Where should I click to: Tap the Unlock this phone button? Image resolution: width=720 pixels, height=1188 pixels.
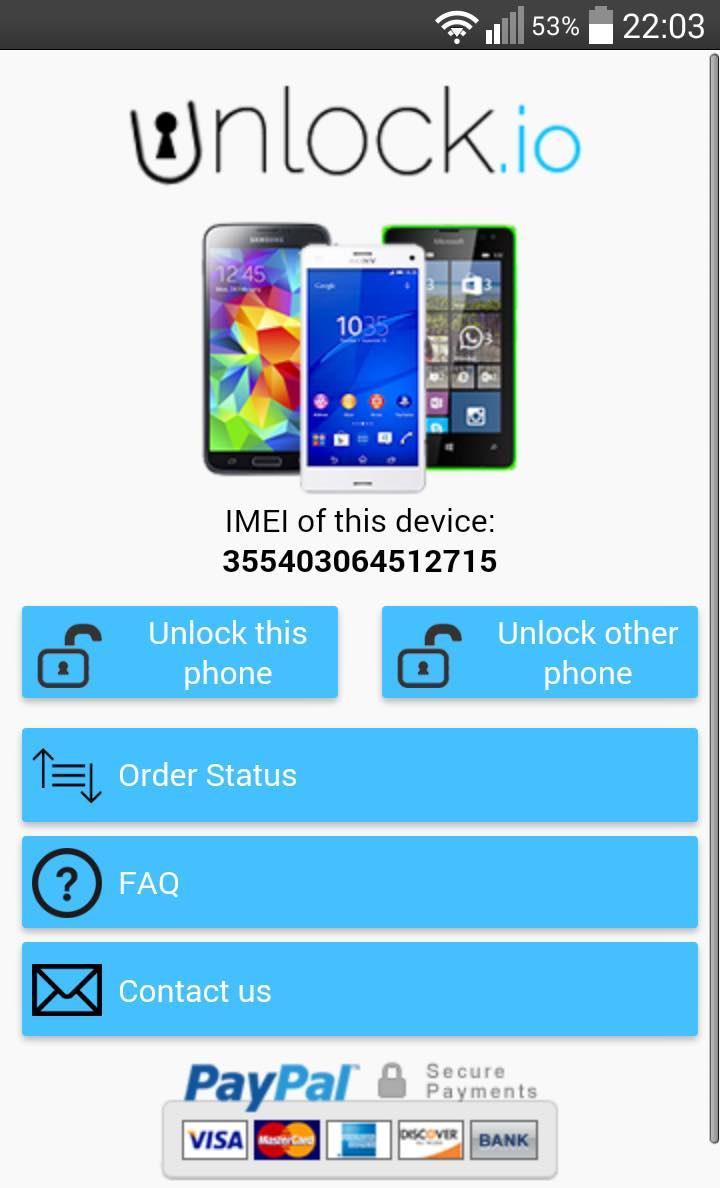[180, 652]
